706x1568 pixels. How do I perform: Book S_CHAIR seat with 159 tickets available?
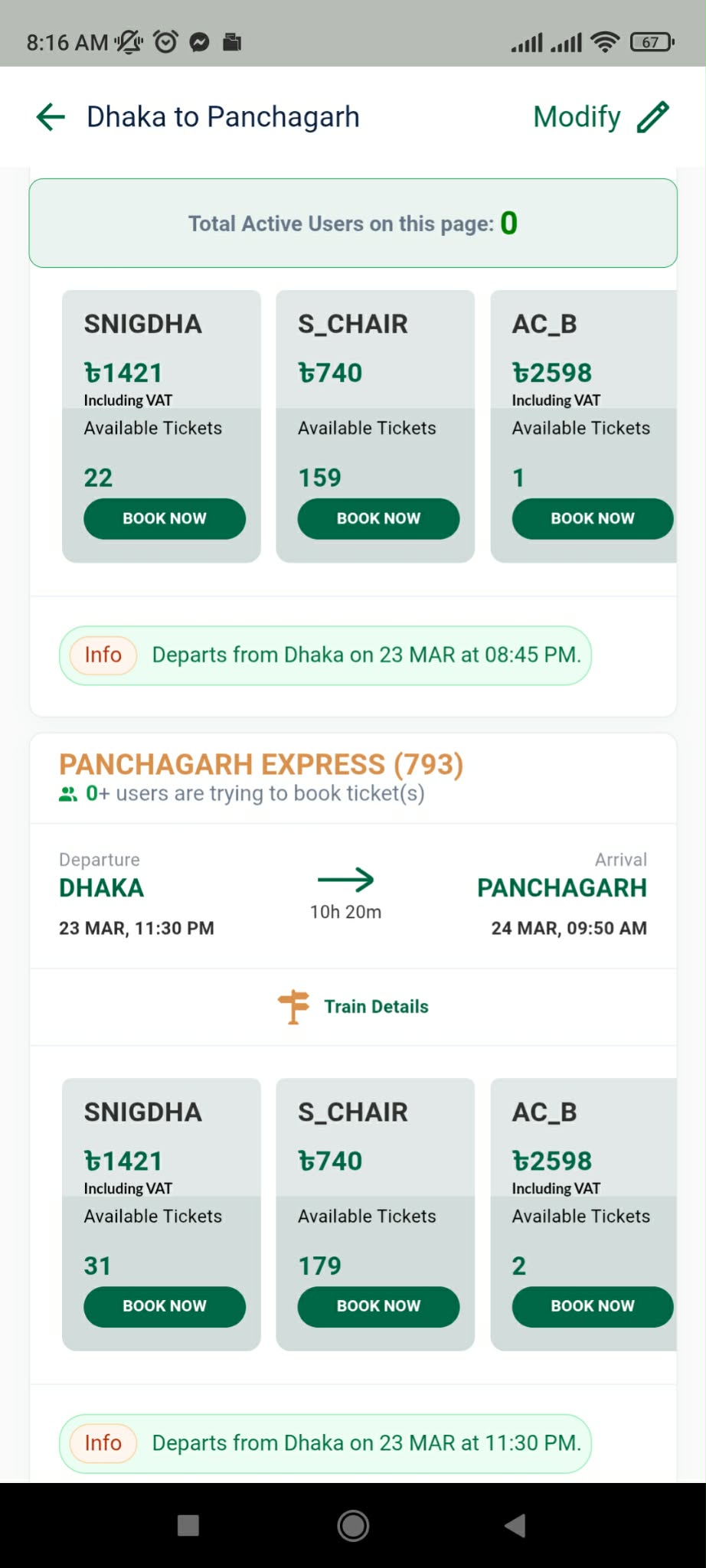[378, 518]
